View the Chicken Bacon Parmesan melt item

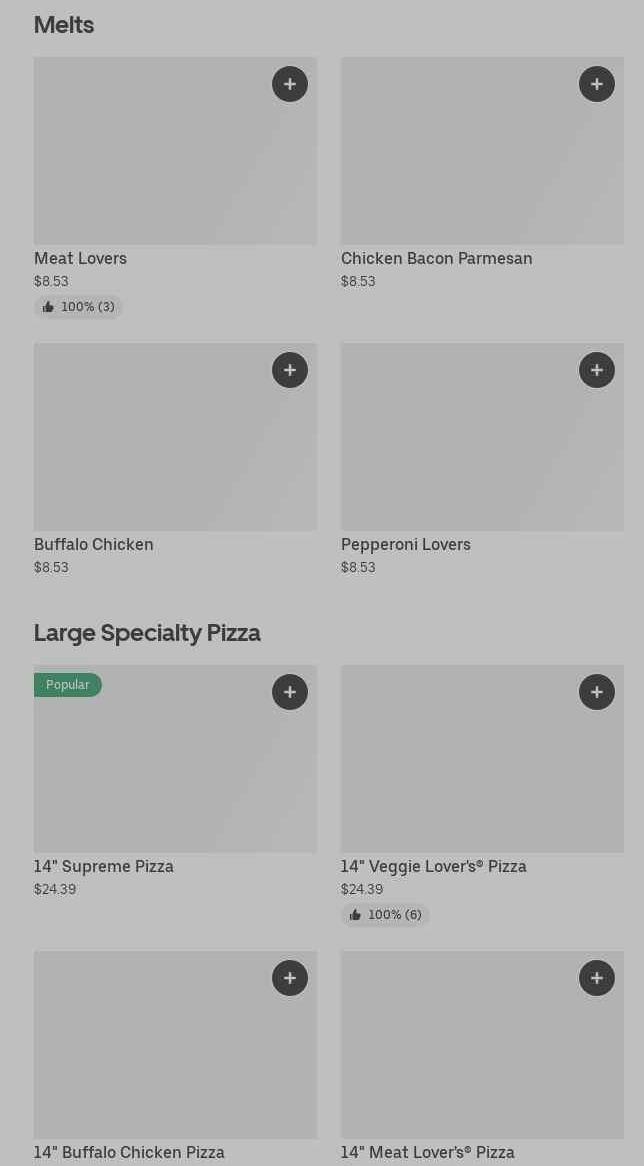[x=460, y=160]
